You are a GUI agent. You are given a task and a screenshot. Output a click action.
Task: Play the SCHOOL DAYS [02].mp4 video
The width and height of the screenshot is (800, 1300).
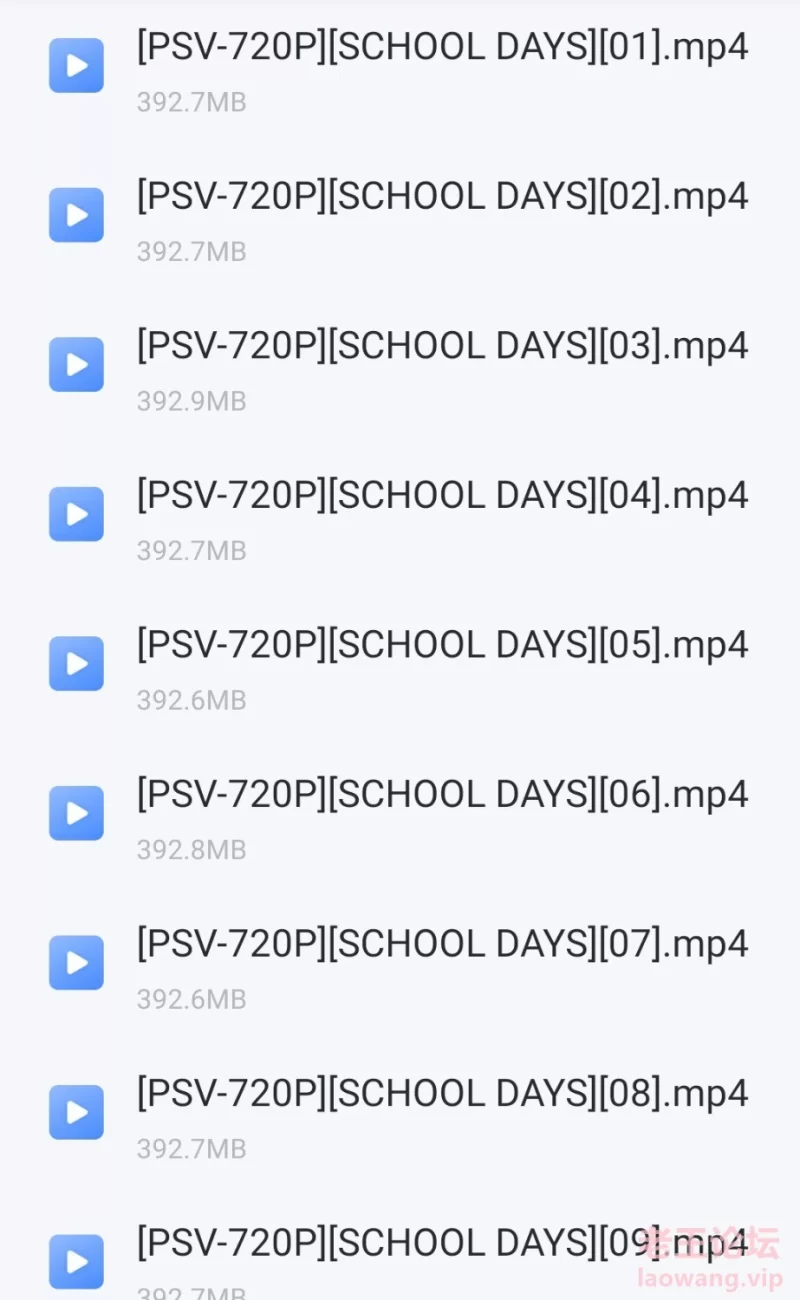400,216
